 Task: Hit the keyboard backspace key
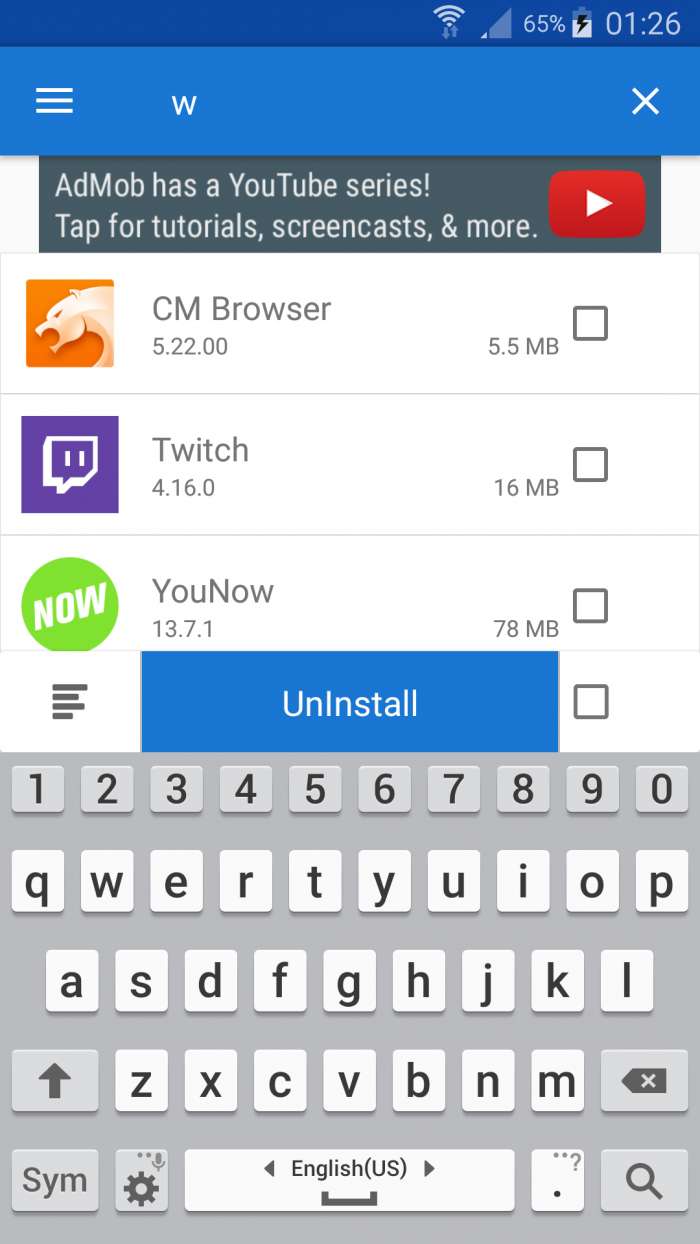(x=644, y=1081)
